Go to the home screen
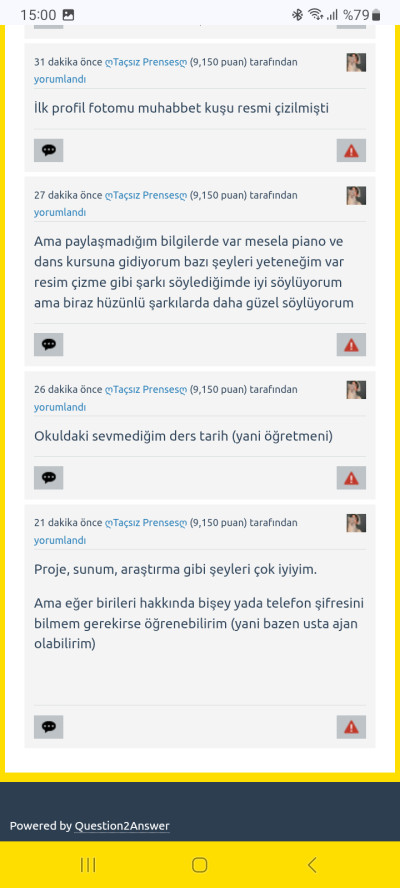The image size is (400, 888). point(199,865)
